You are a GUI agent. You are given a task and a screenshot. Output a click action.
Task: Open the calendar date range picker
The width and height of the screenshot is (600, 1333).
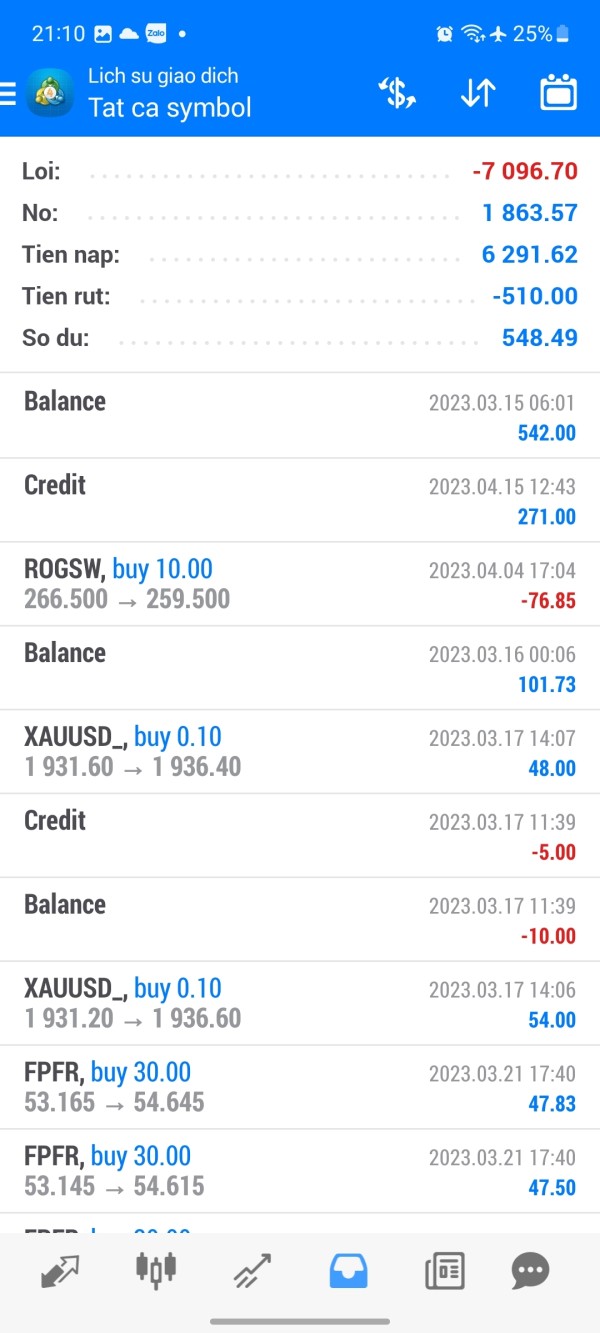pos(559,93)
